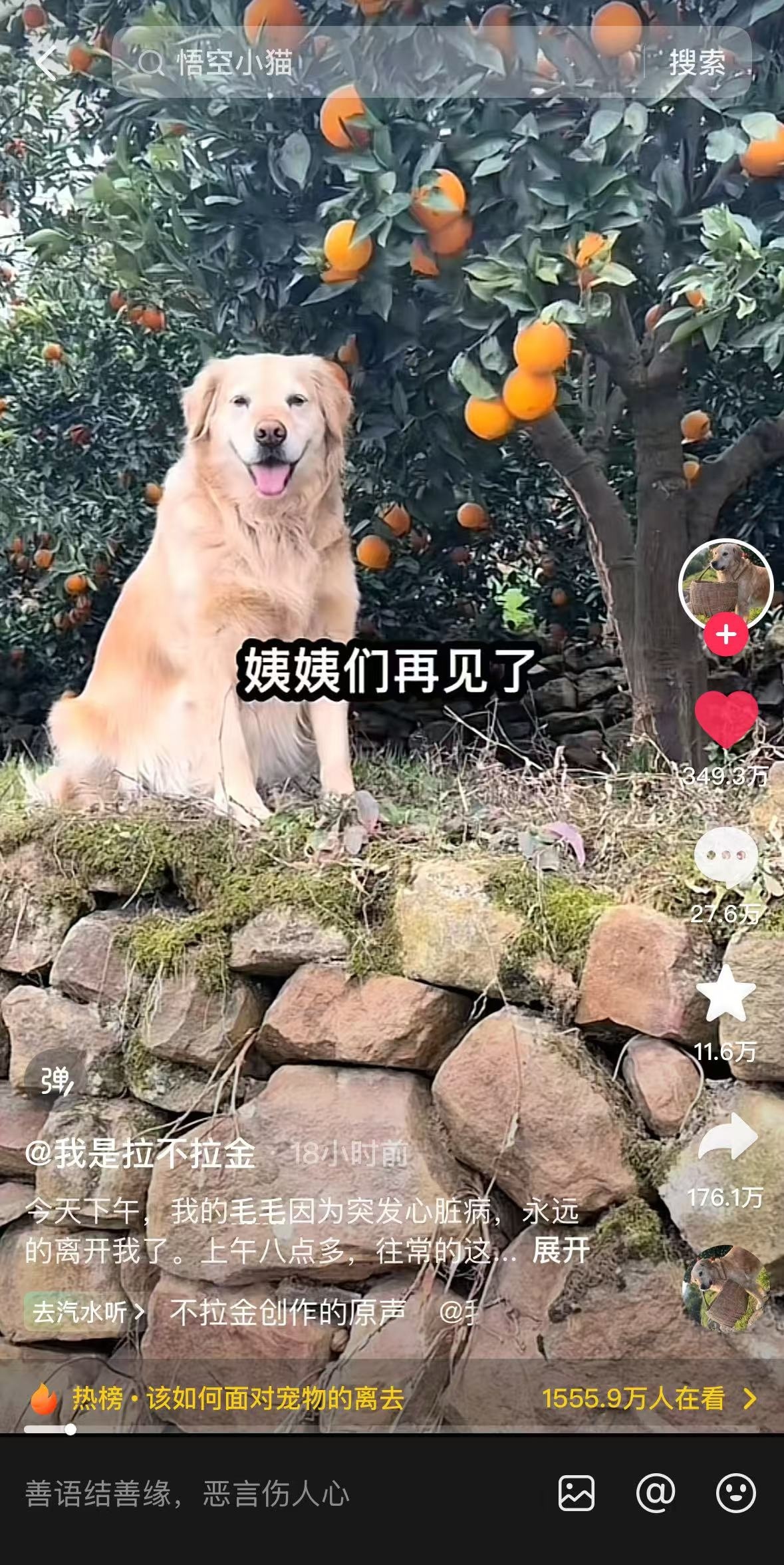The width and height of the screenshot is (784, 1565).
Task: Open the creator's avatar profile
Action: pos(725,585)
